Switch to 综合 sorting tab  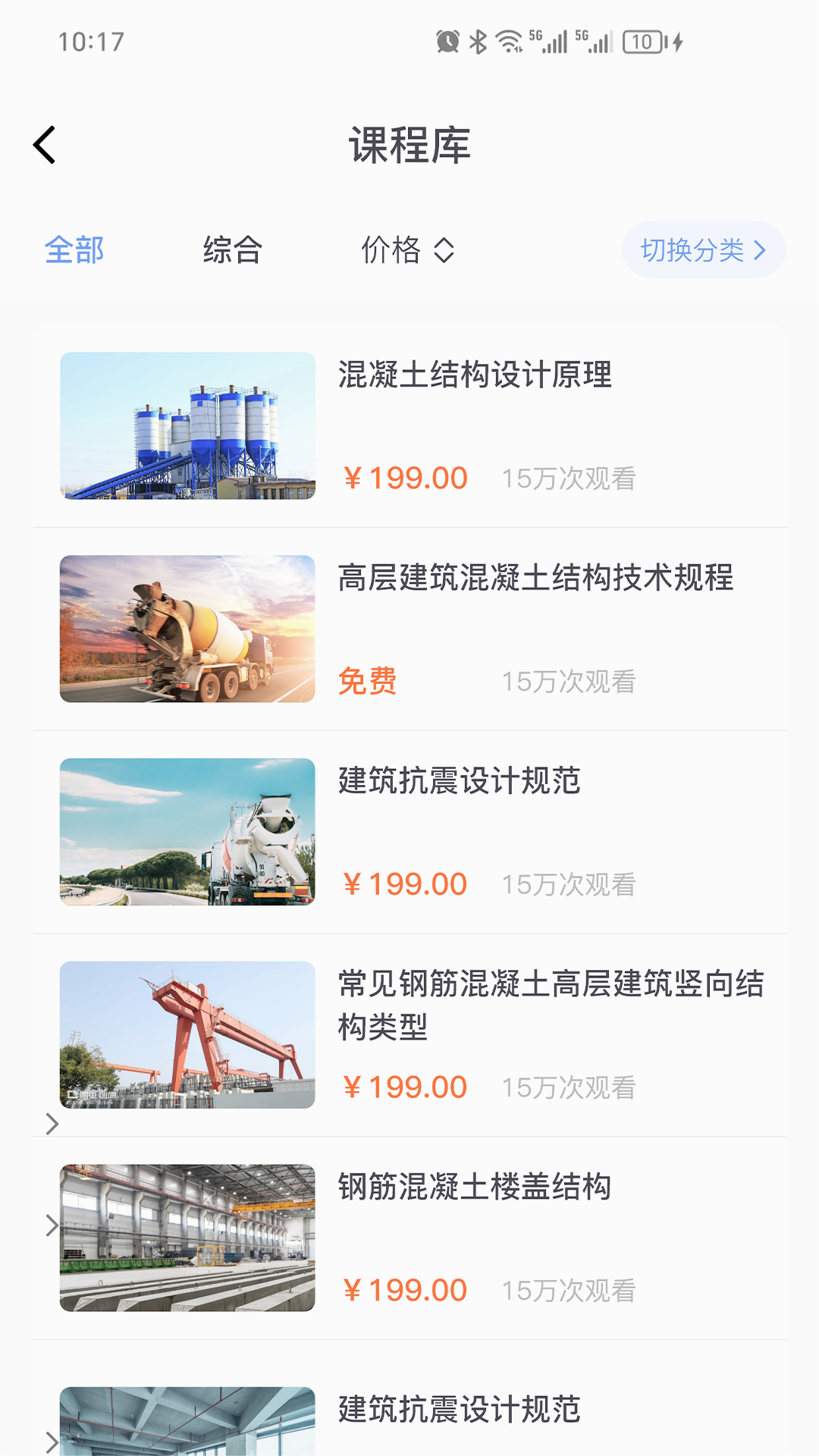tap(232, 250)
